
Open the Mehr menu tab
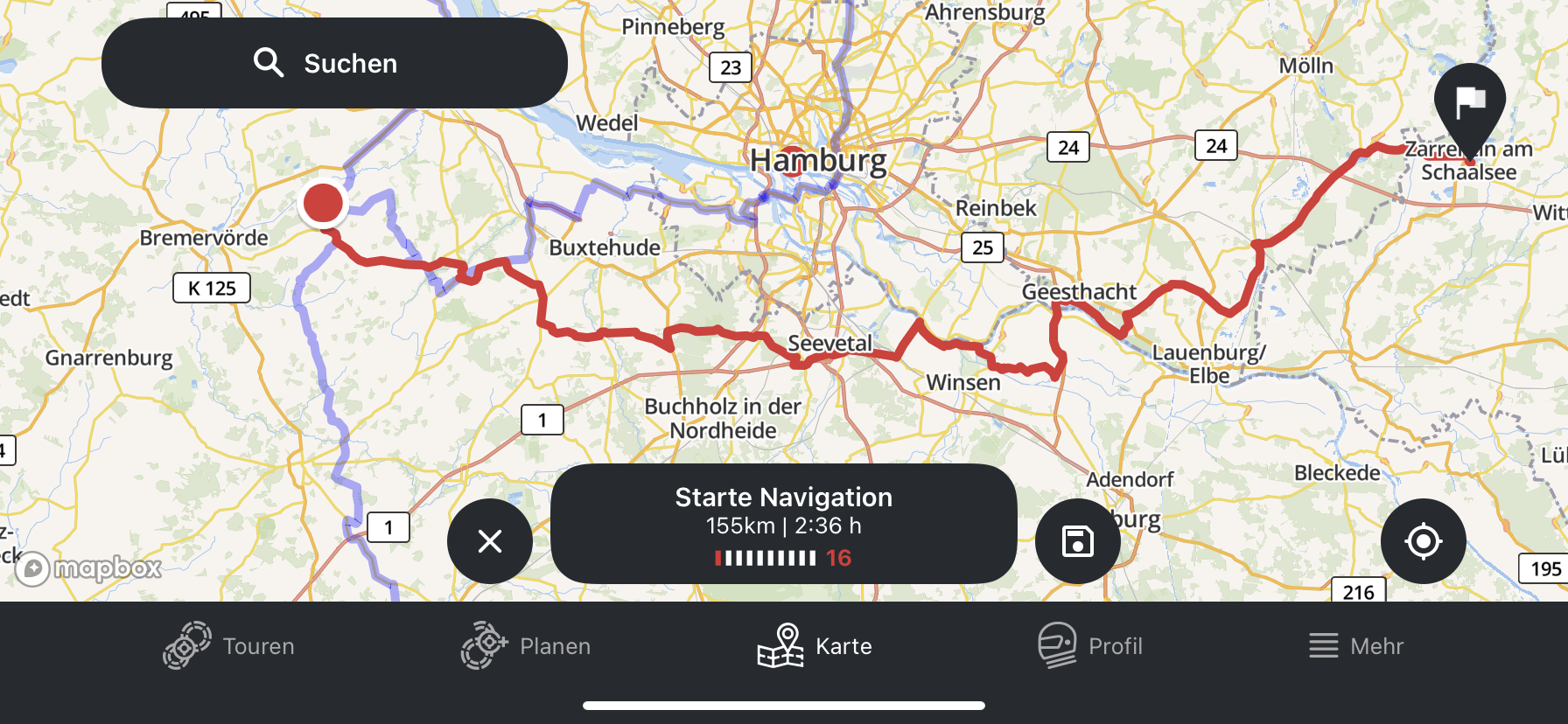[1356, 646]
